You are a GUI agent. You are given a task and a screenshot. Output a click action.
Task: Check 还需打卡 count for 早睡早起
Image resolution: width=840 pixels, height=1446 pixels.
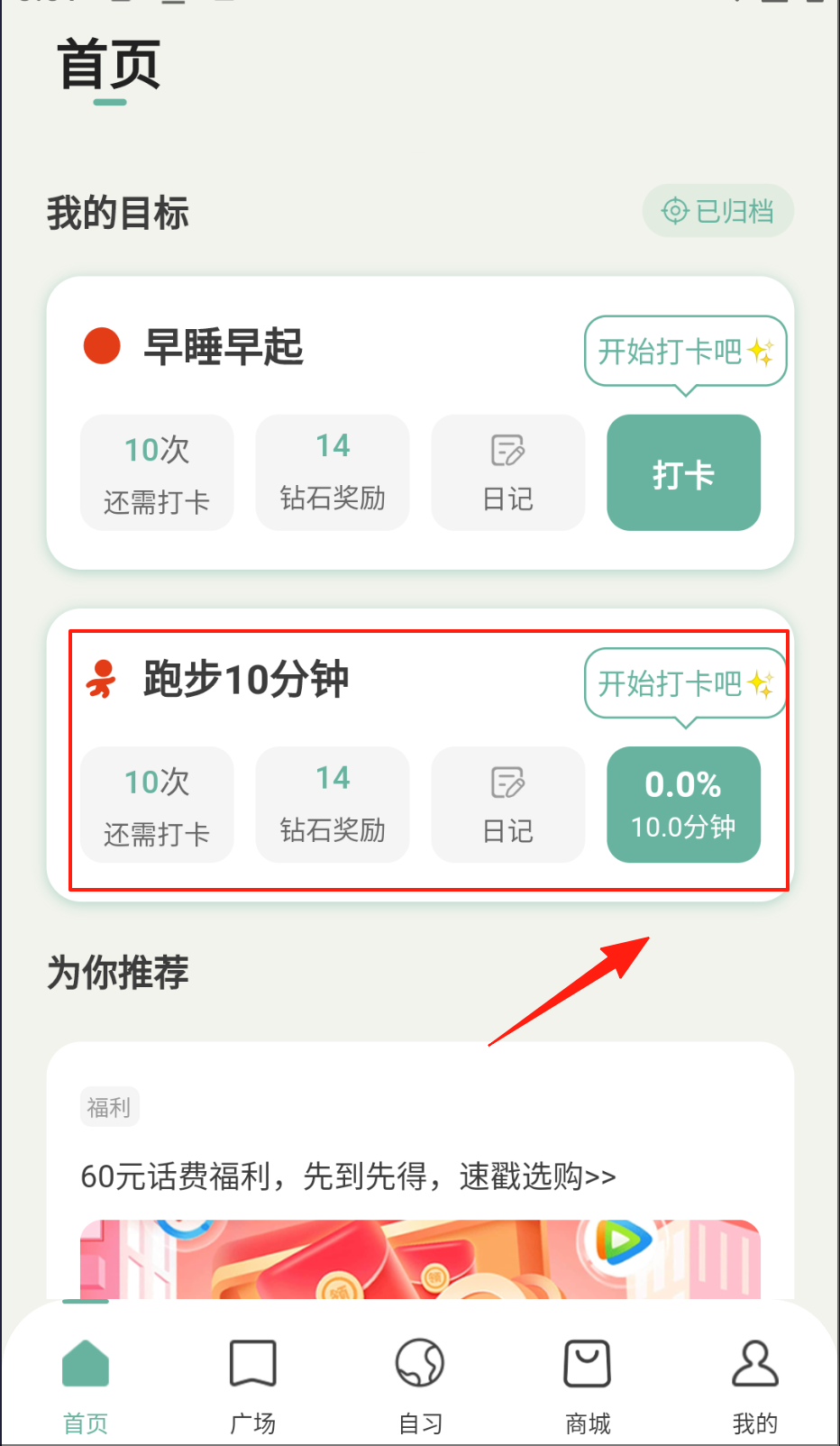157,472
